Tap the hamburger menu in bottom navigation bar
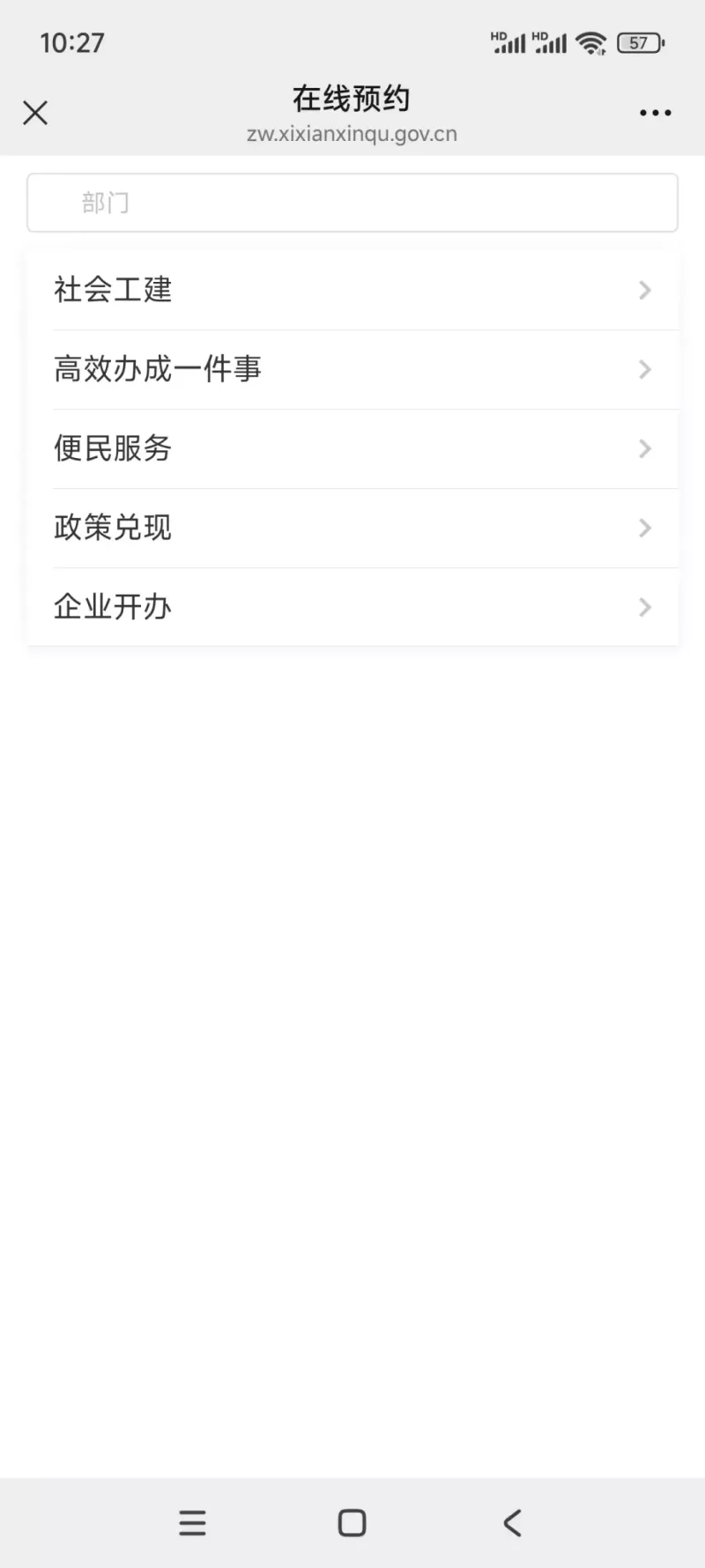The height and width of the screenshot is (1568, 705). (x=192, y=1522)
